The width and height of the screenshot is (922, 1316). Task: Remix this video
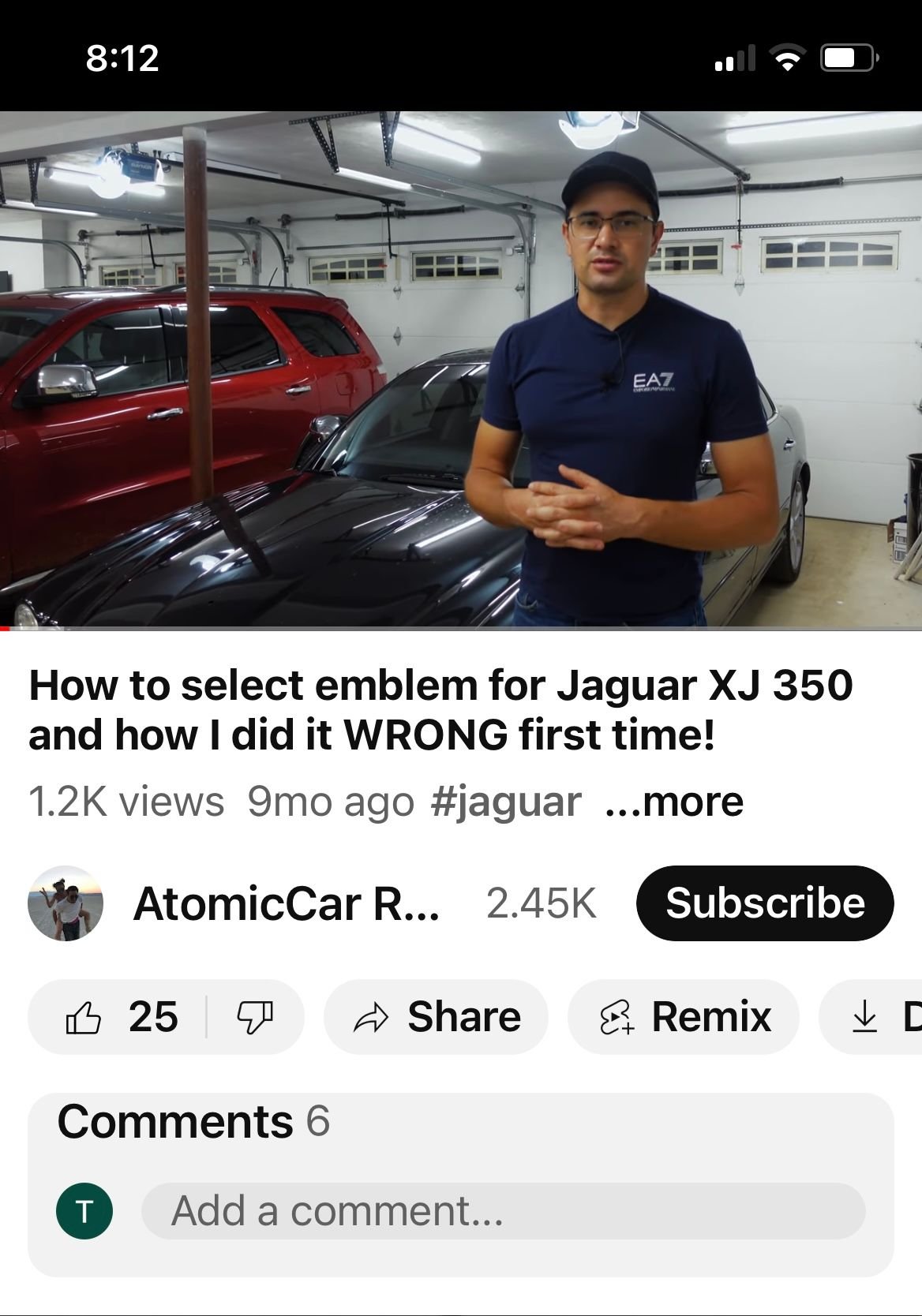[684, 1017]
